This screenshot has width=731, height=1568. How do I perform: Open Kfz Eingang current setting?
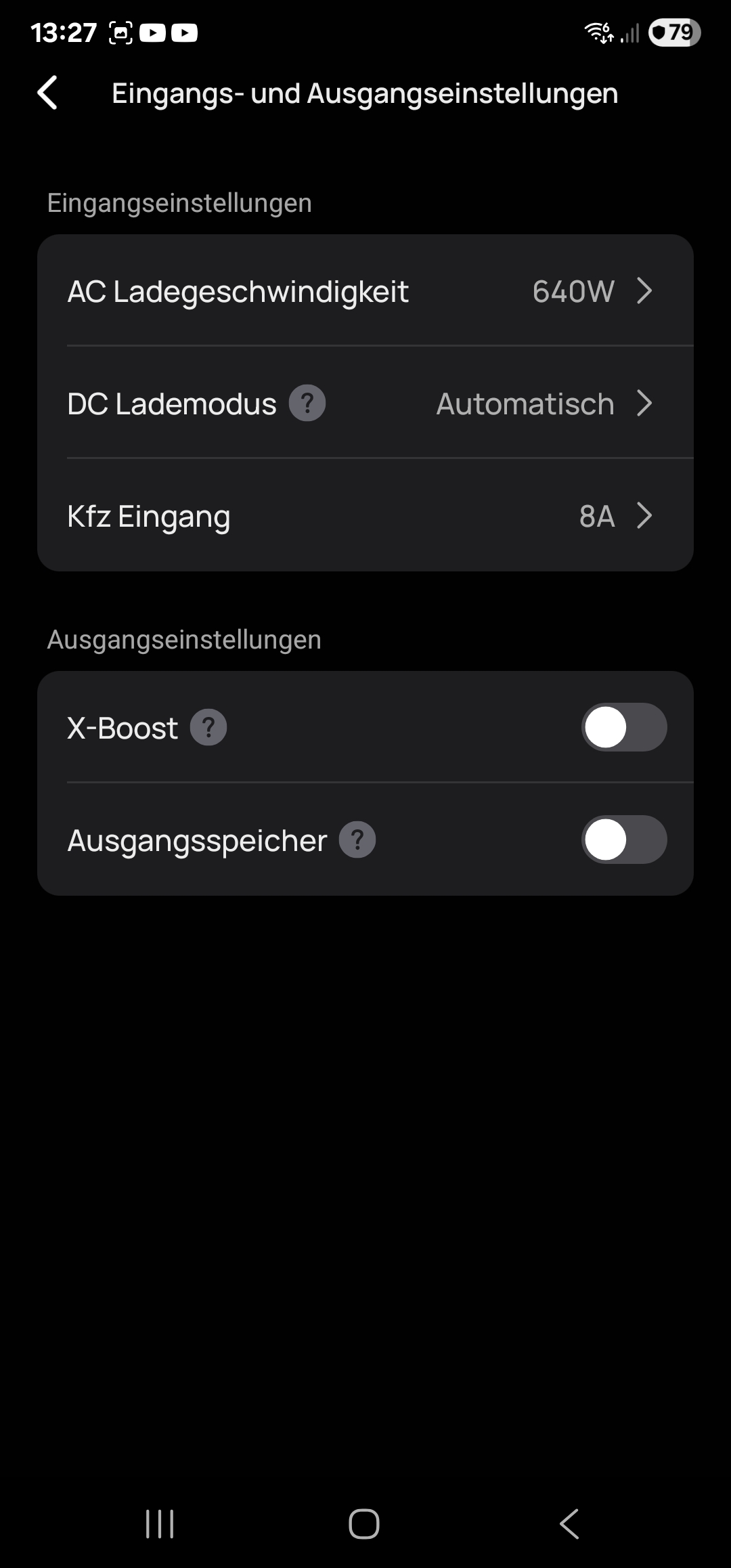[x=365, y=516]
